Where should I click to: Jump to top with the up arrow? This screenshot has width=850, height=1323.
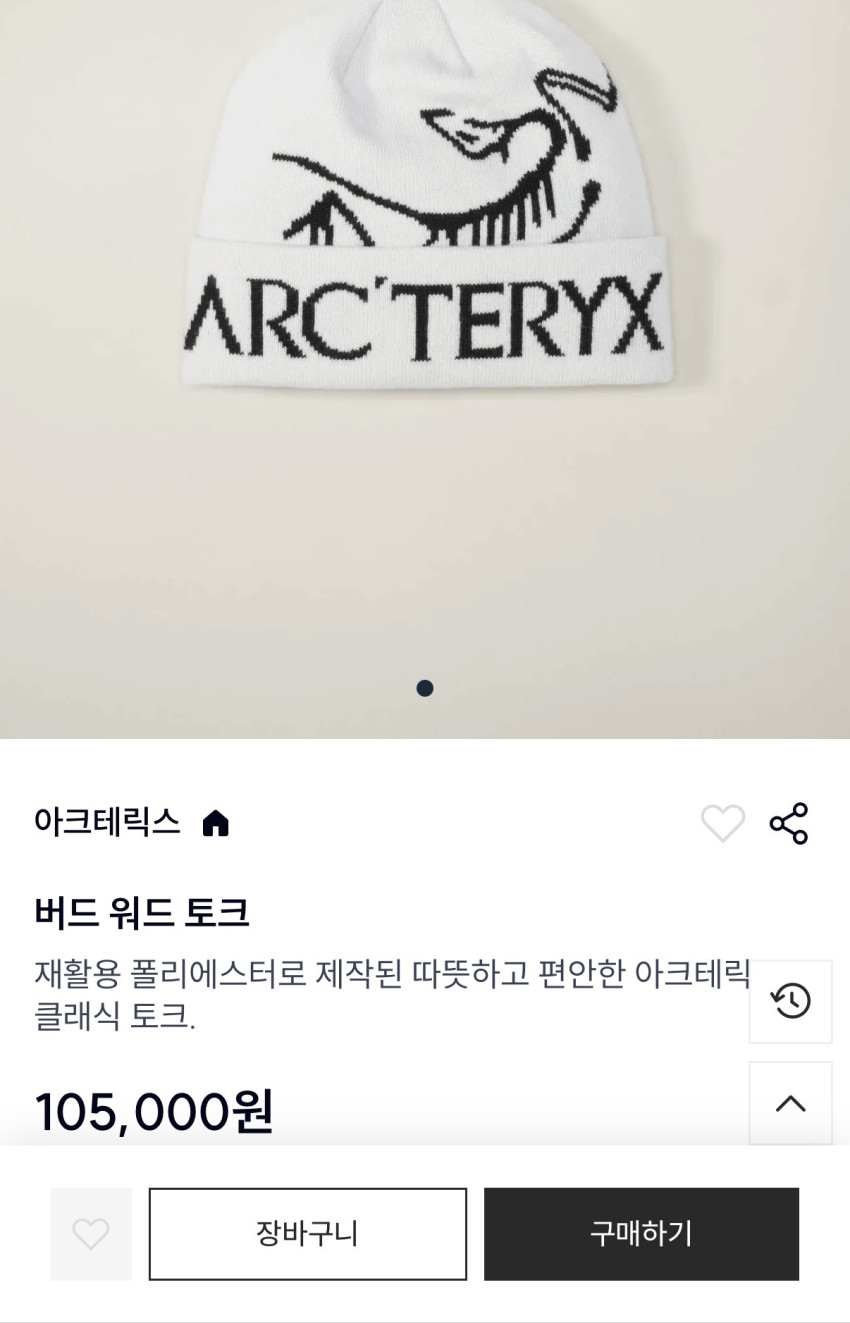[790, 1103]
